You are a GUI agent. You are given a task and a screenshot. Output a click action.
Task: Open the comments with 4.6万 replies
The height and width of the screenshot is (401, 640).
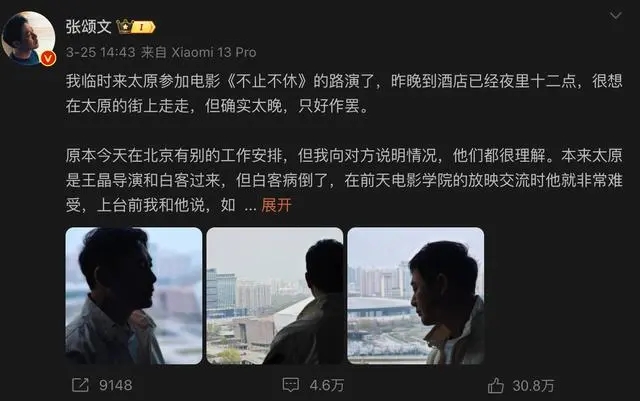coord(304,384)
